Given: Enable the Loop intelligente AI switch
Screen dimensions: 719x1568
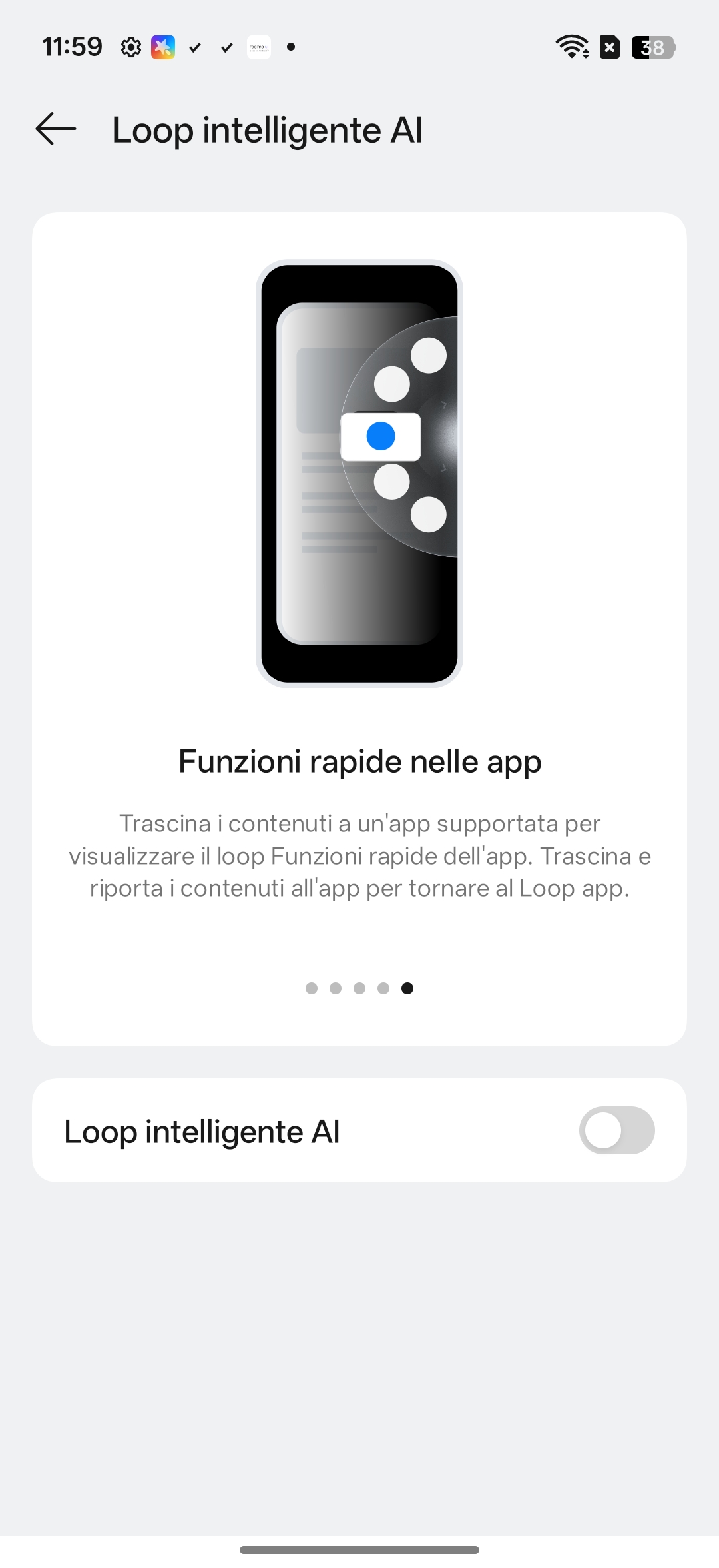Looking at the screenshot, I should [616, 1130].
